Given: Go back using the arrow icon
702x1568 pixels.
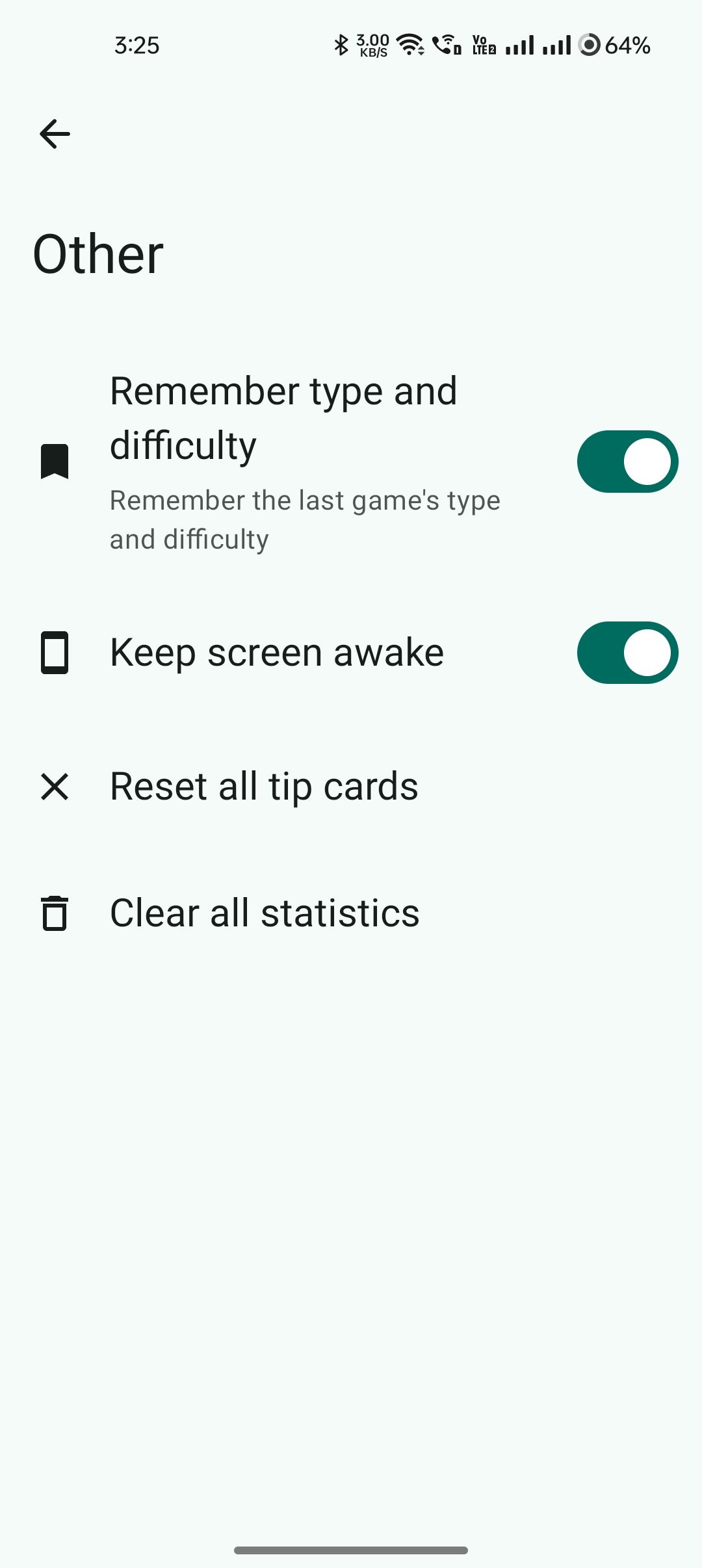Looking at the screenshot, I should coord(55,134).
